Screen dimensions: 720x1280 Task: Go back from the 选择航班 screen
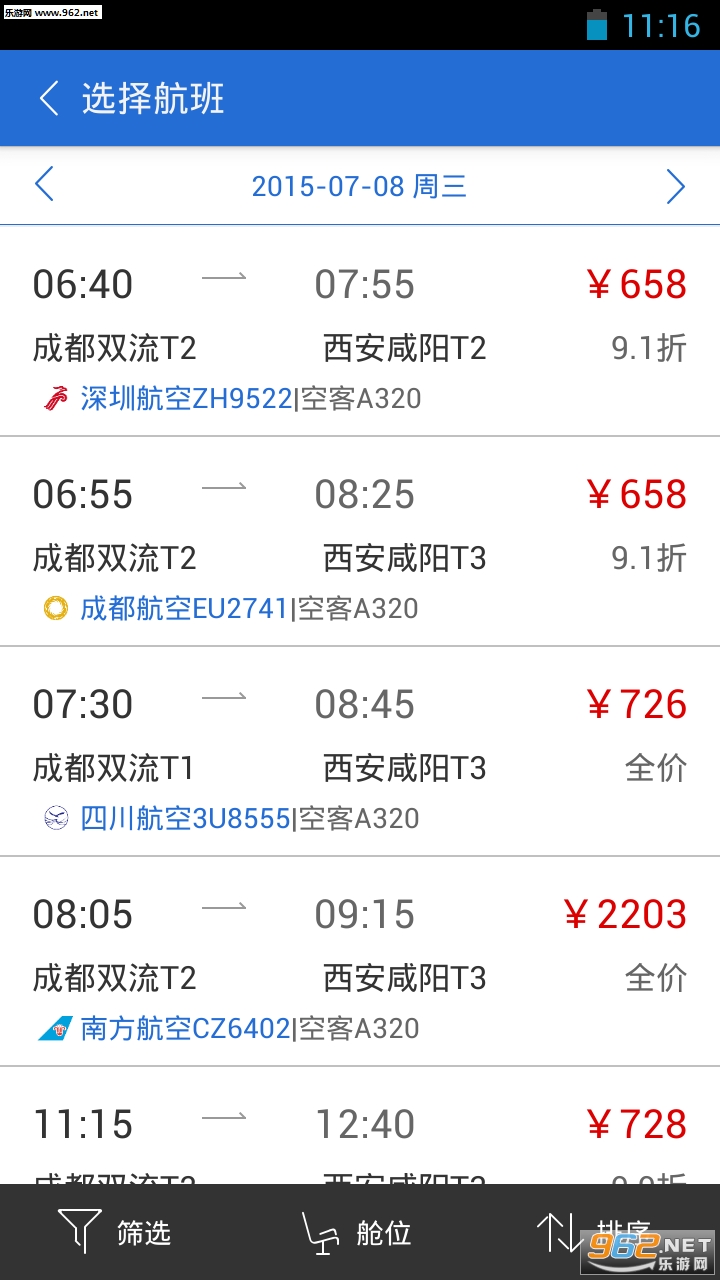pyautogui.click(x=49, y=98)
